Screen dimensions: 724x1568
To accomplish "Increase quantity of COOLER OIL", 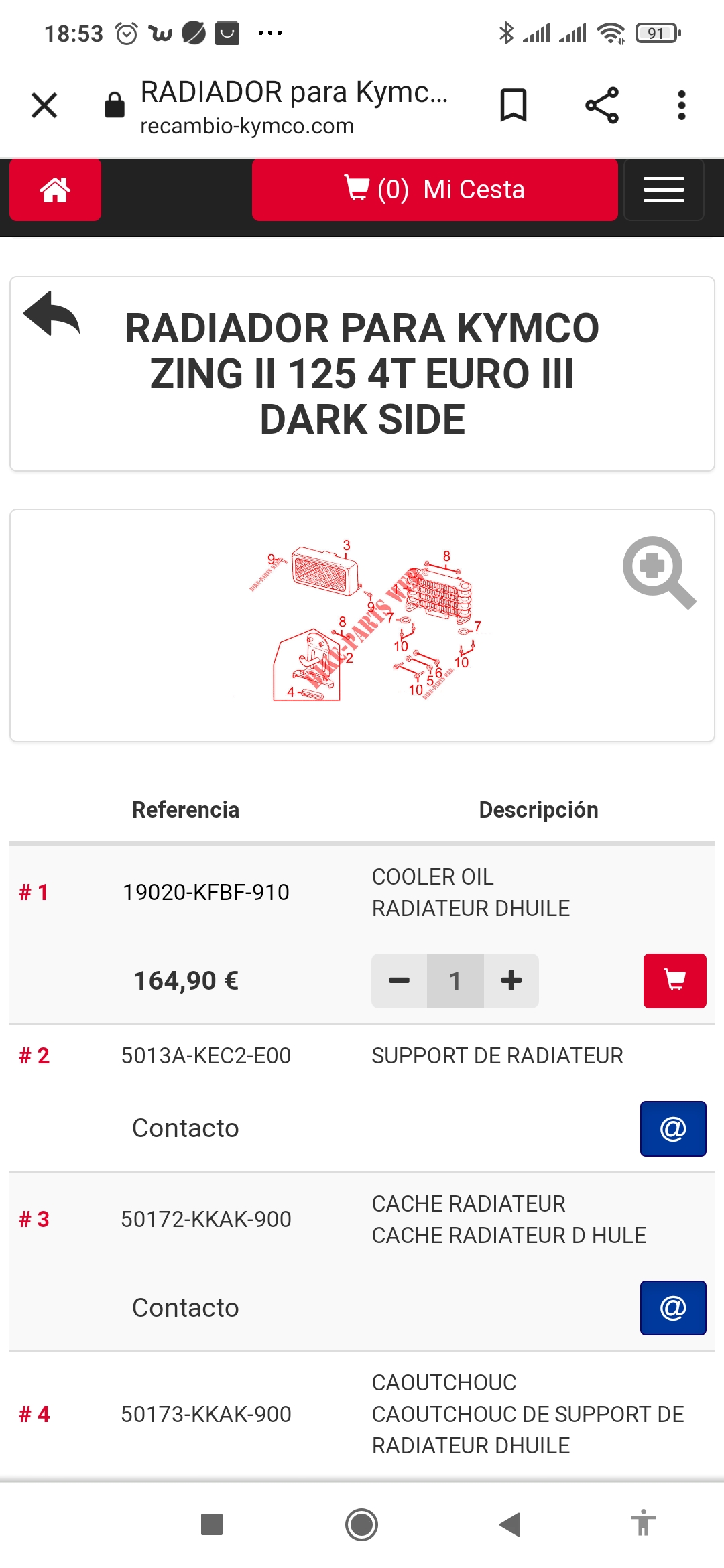I will tap(511, 981).
